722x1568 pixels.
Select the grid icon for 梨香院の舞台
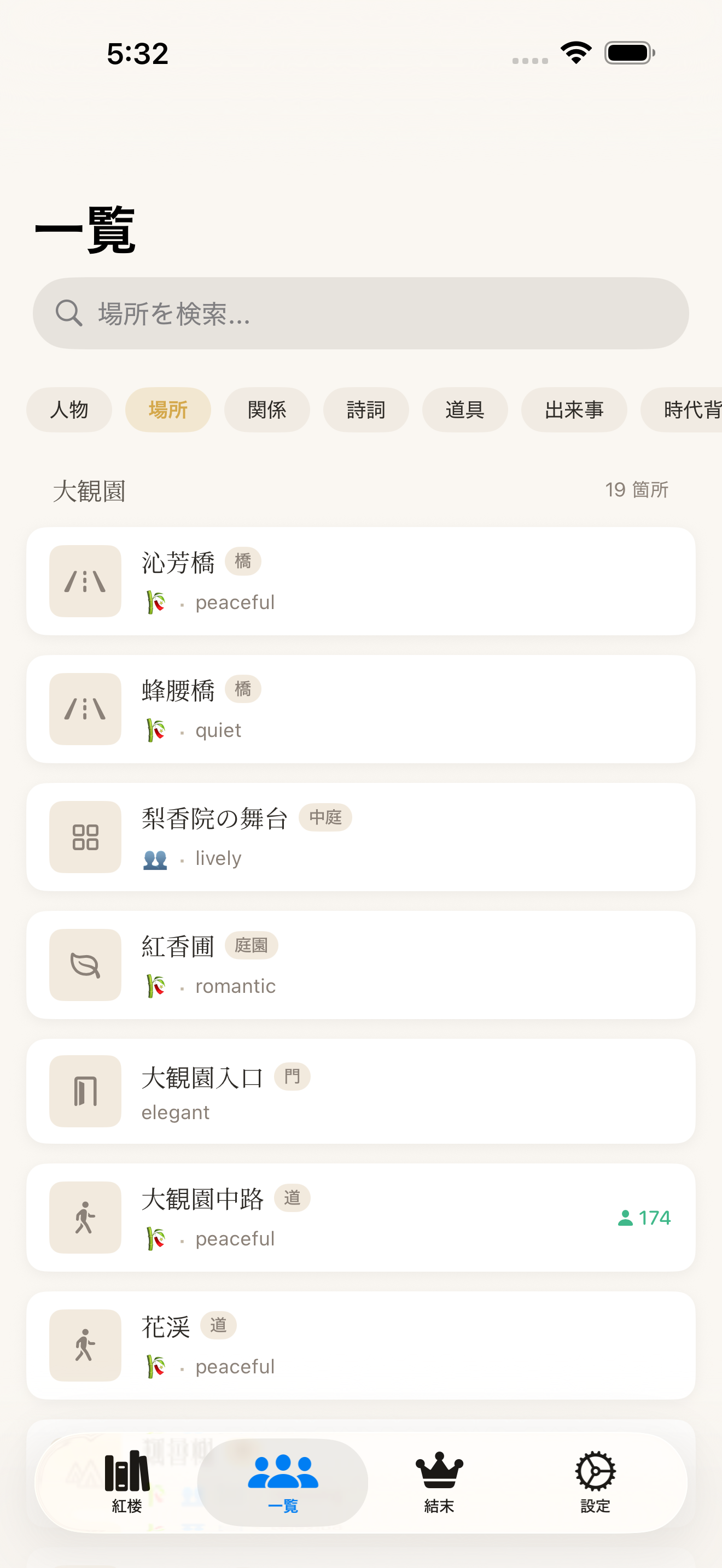coord(85,837)
